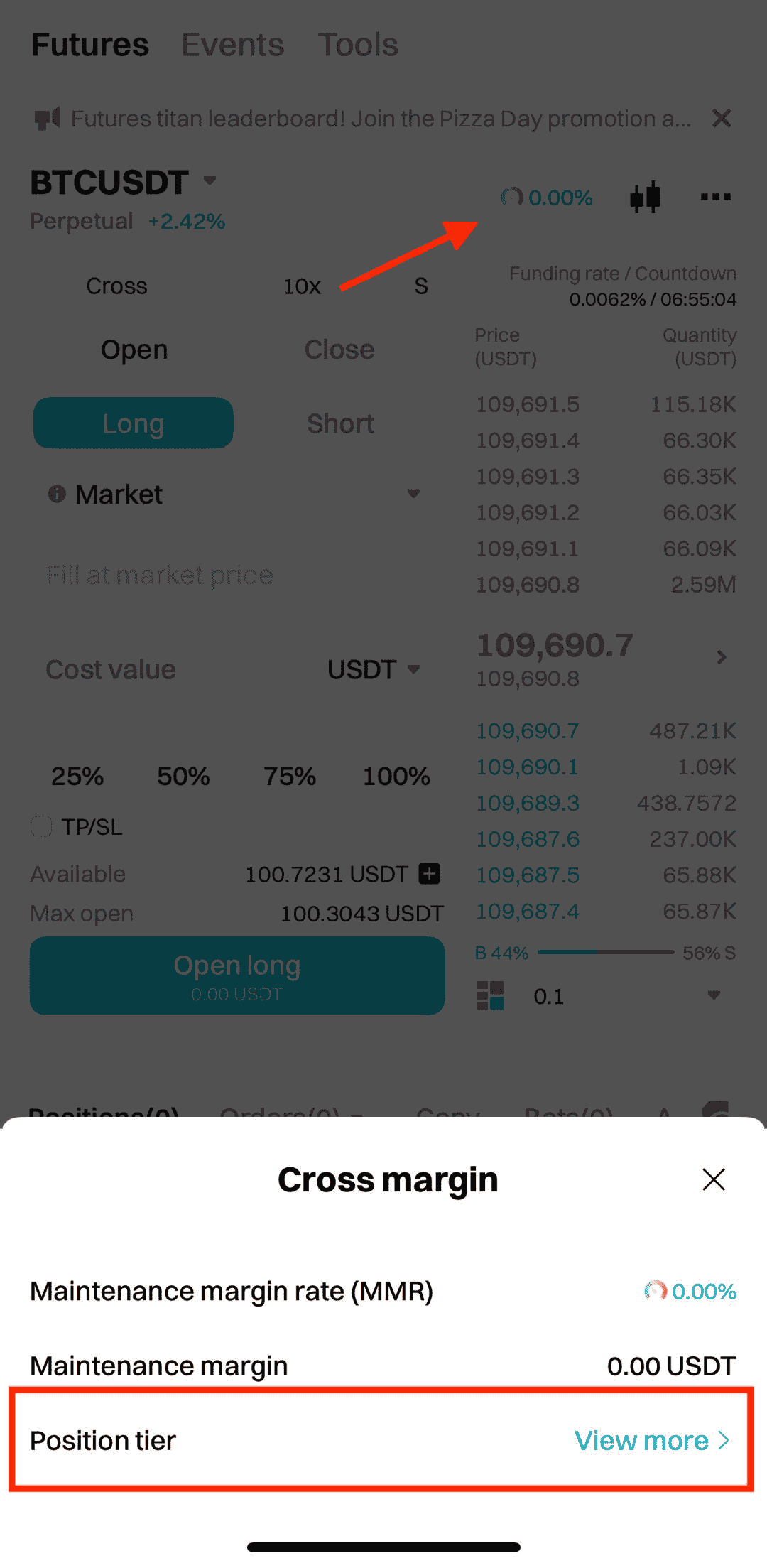767x1568 pixels.
Task: Open the three-dot more options menu
Action: pyautogui.click(x=715, y=198)
